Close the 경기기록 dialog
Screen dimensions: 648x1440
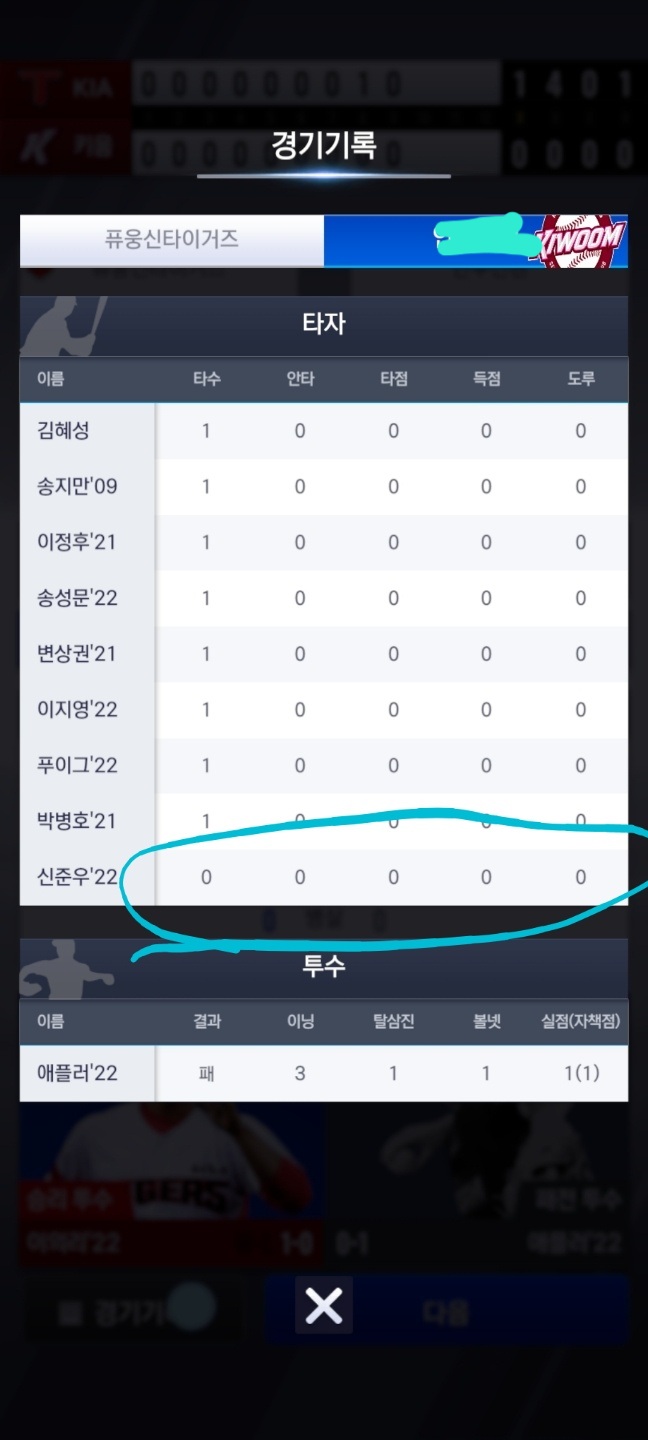tap(323, 1305)
